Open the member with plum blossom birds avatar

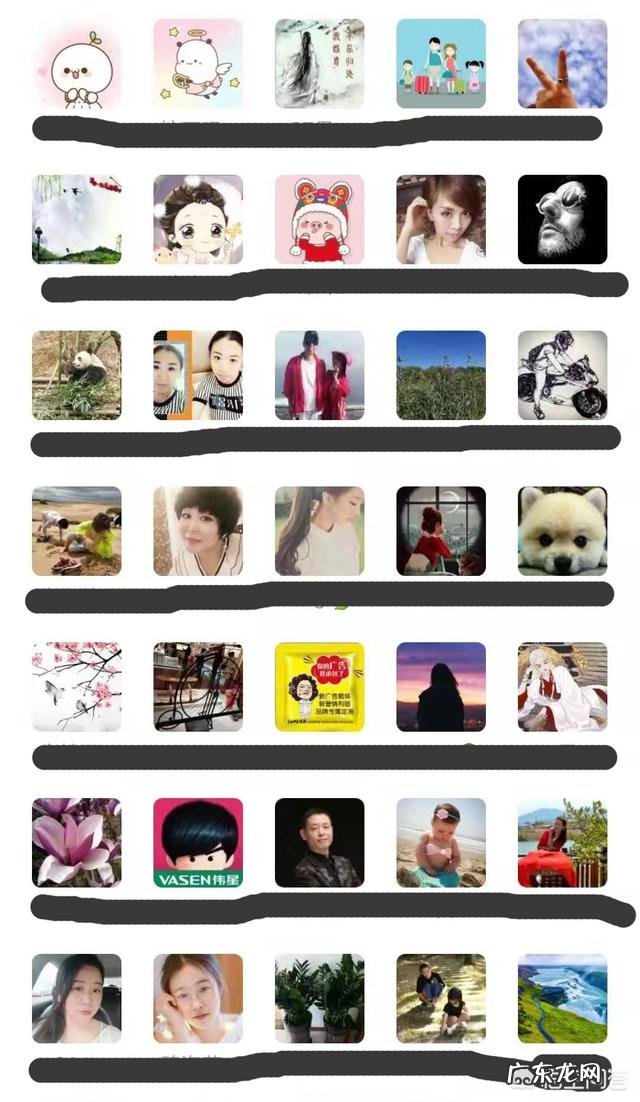click(76, 686)
